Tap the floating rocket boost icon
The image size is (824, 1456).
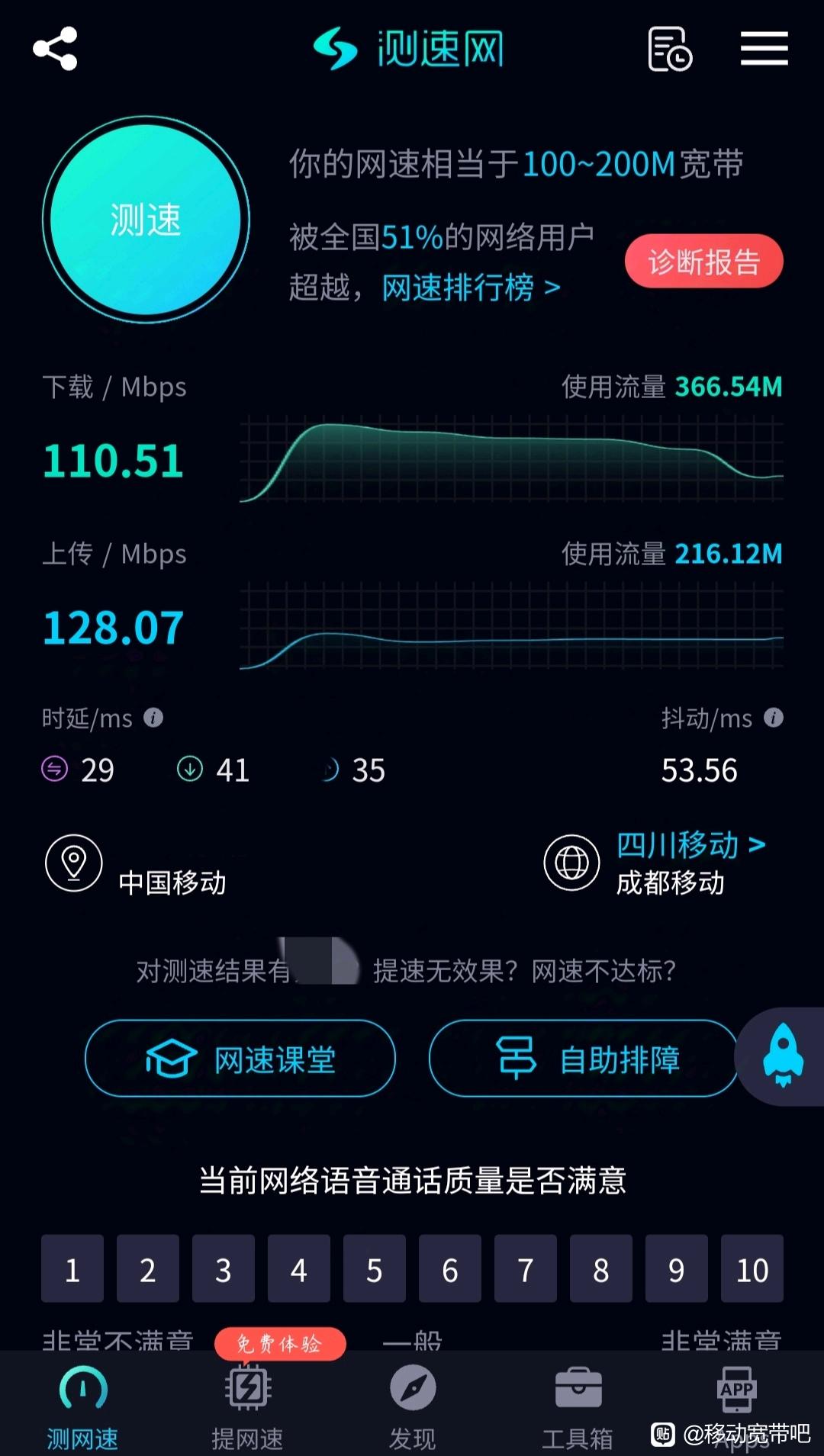pos(783,1056)
